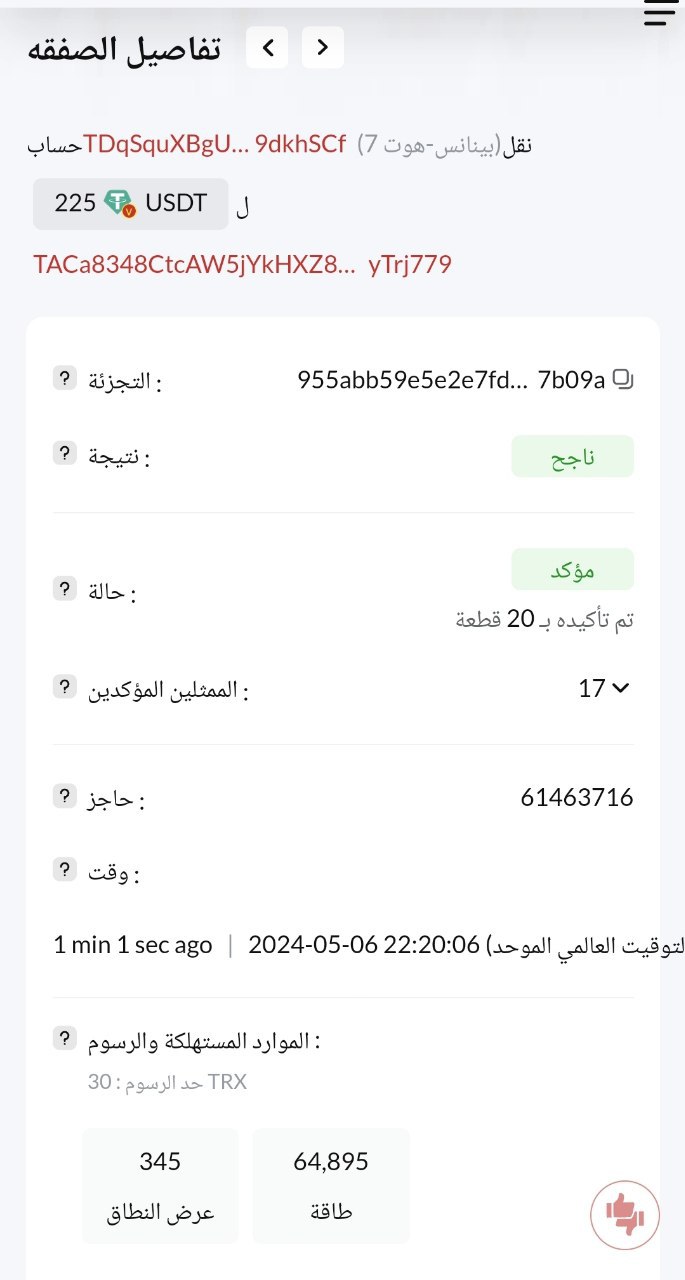
Task: Open the hamburger menu
Action: coord(661,14)
